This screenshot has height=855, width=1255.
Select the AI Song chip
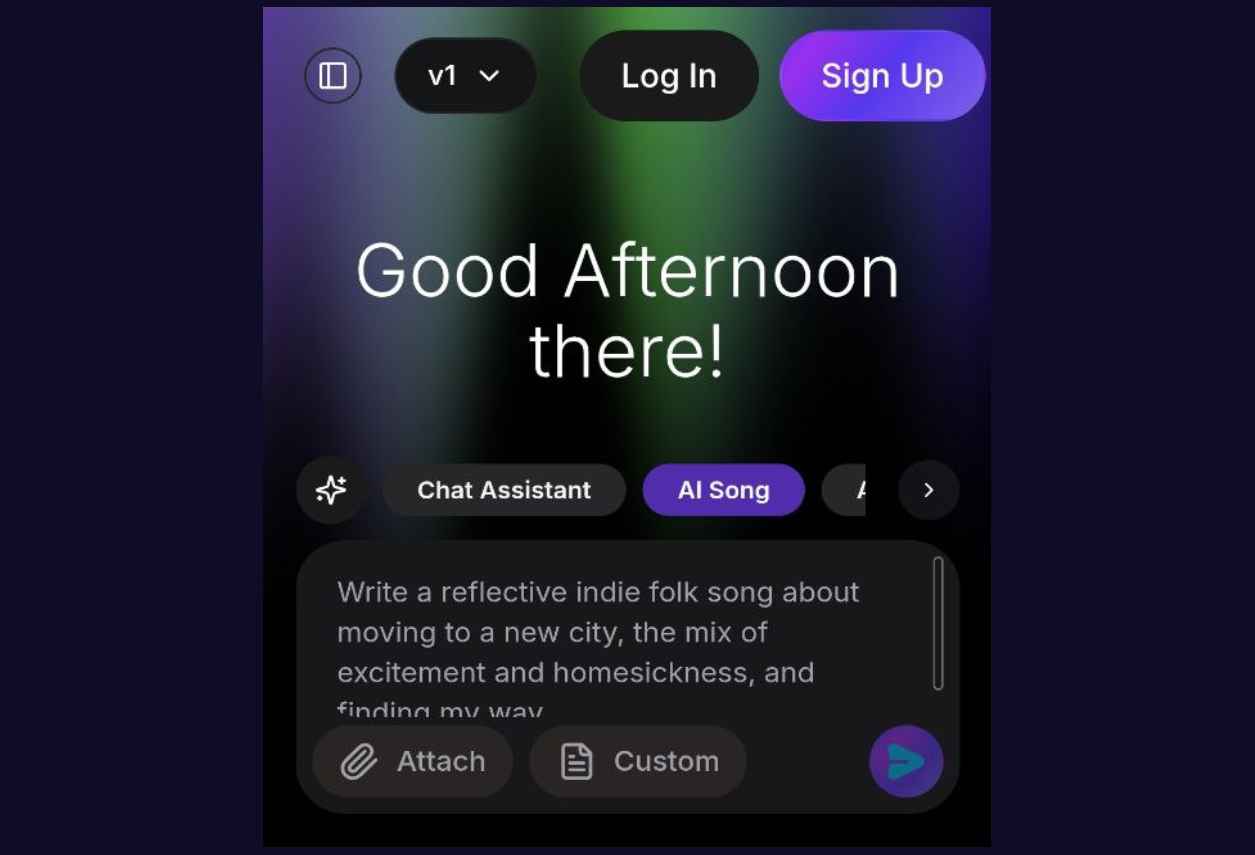(723, 490)
